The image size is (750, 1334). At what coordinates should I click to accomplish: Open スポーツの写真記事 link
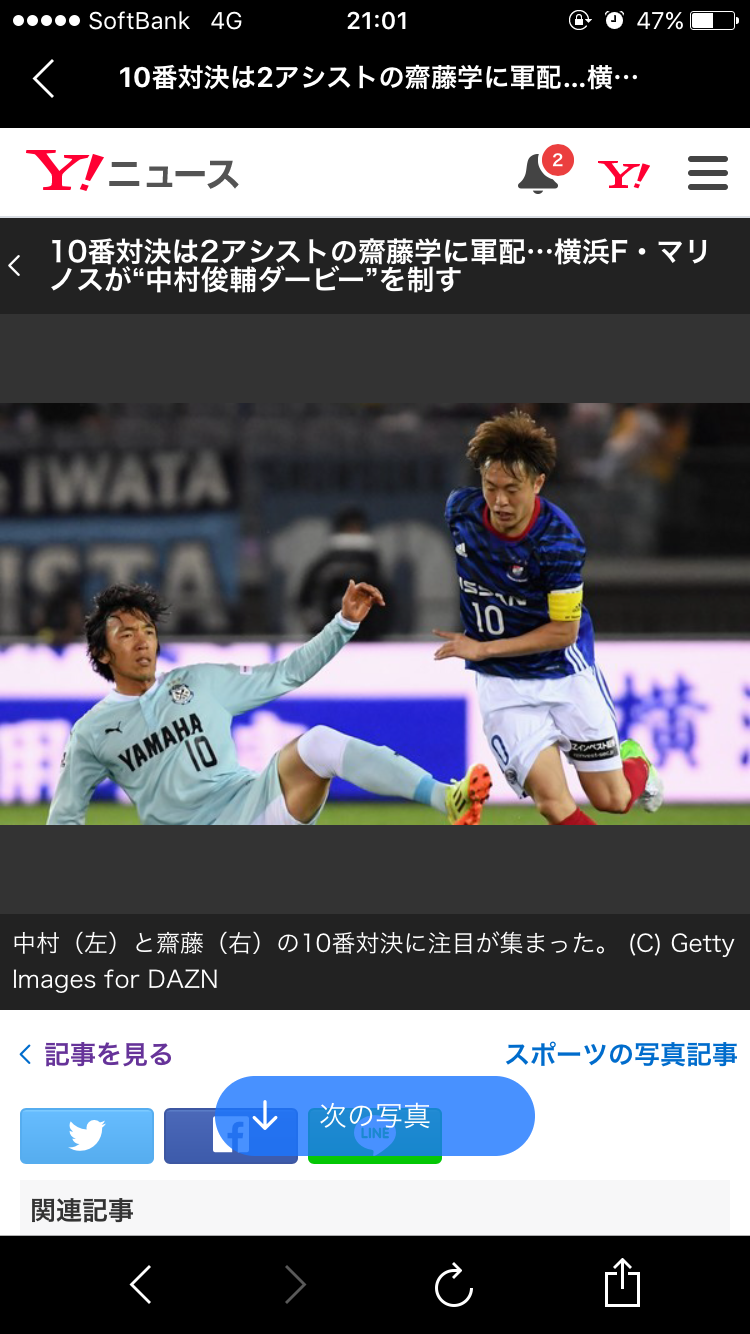click(621, 1054)
